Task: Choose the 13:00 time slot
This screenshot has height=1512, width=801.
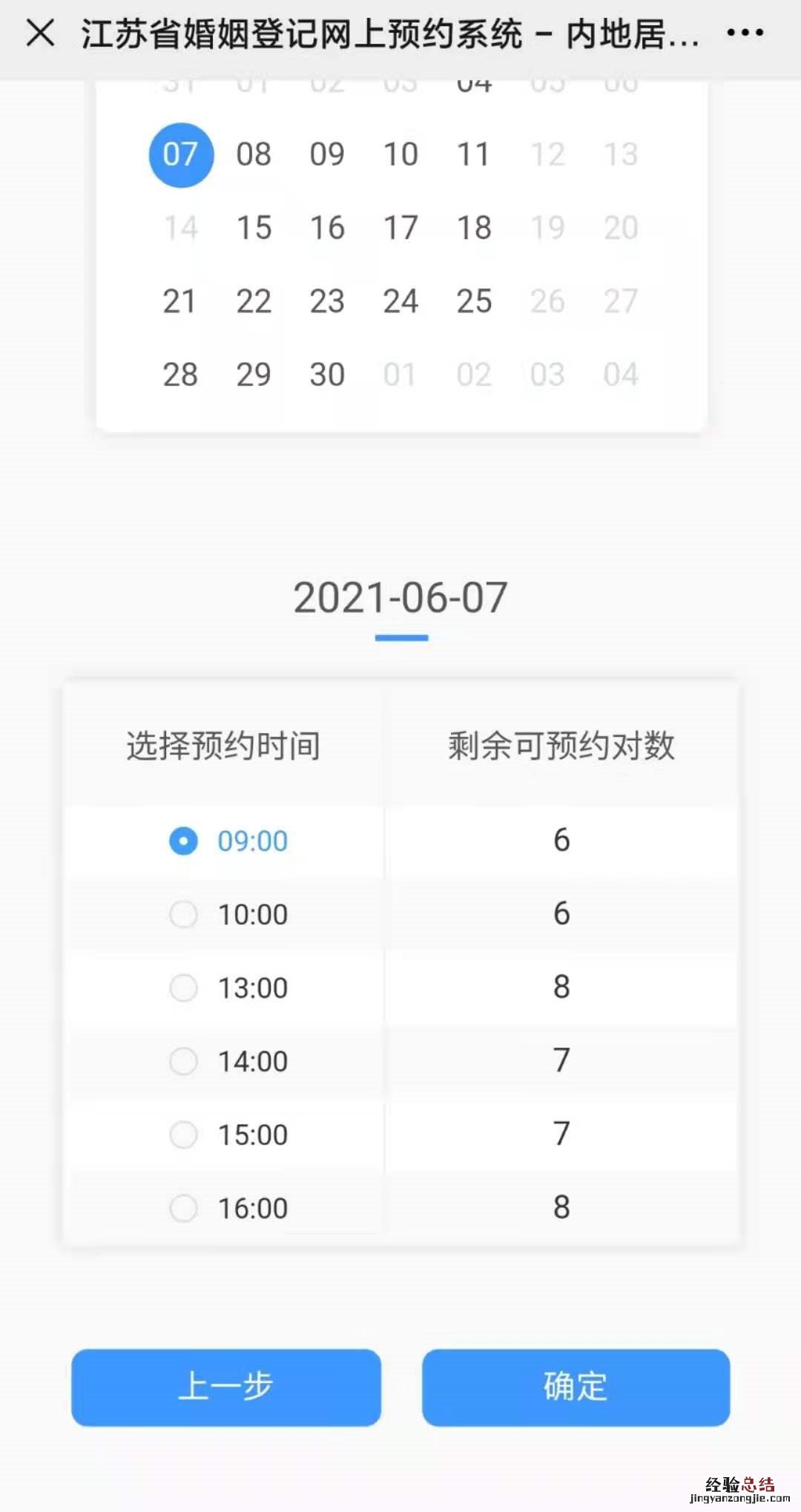Action: [x=183, y=987]
